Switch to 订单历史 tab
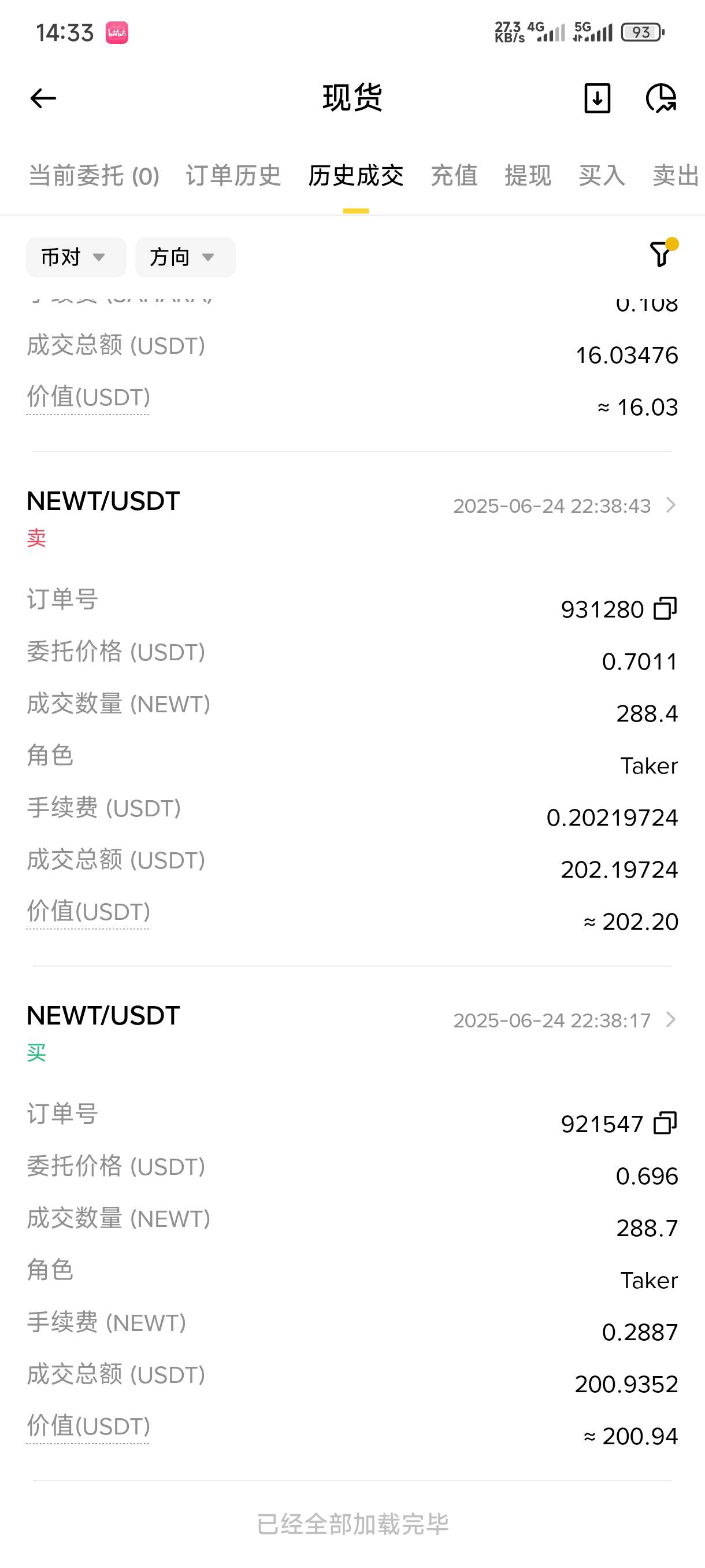 [233, 176]
